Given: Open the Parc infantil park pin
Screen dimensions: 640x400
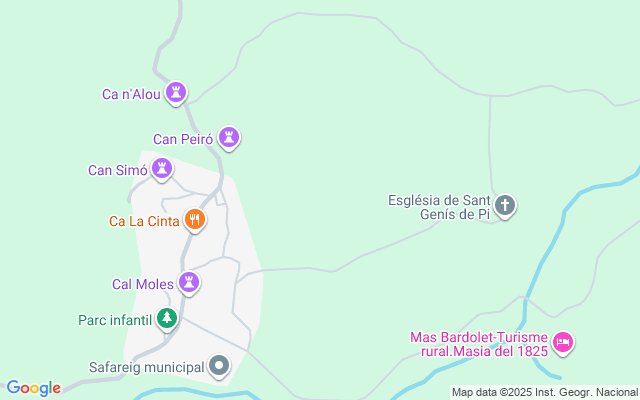Looking at the screenshot, I should 167,319.
